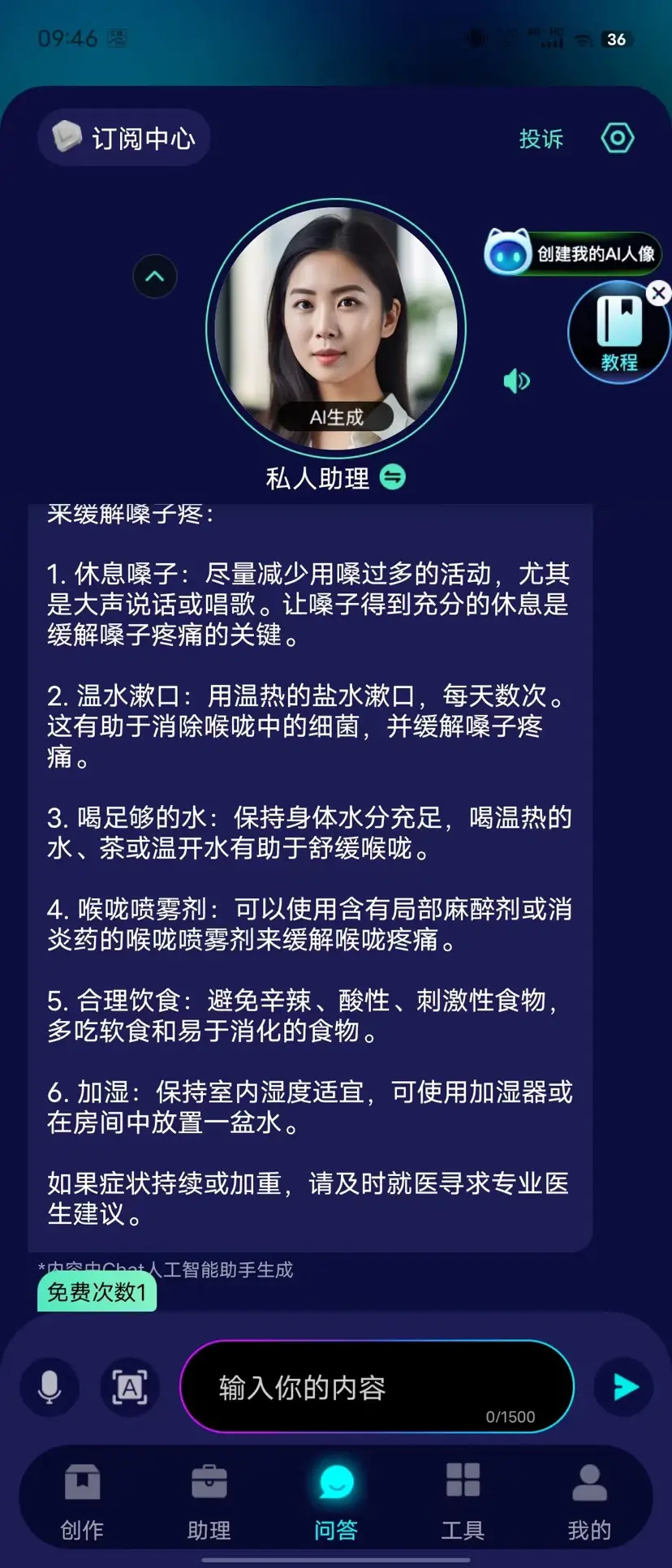Switch to the 创作 tab
The width and height of the screenshot is (672, 1568).
[x=82, y=1501]
